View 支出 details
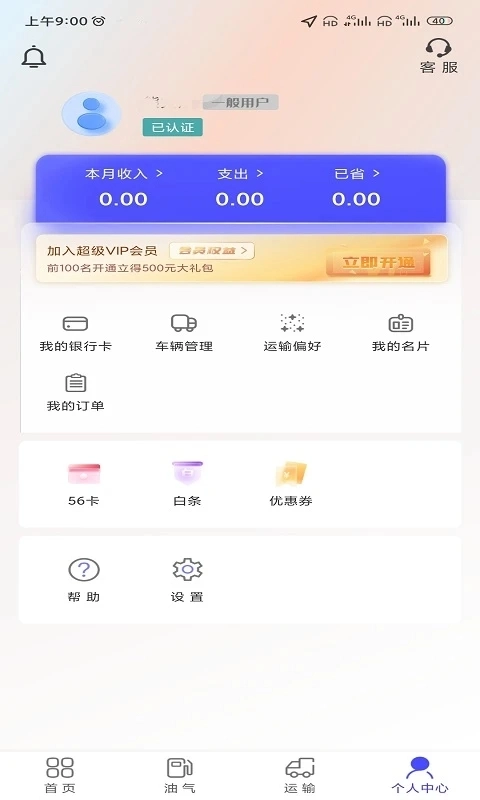Image resolution: width=480 pixels, height=800 pixels. (240, 187)
